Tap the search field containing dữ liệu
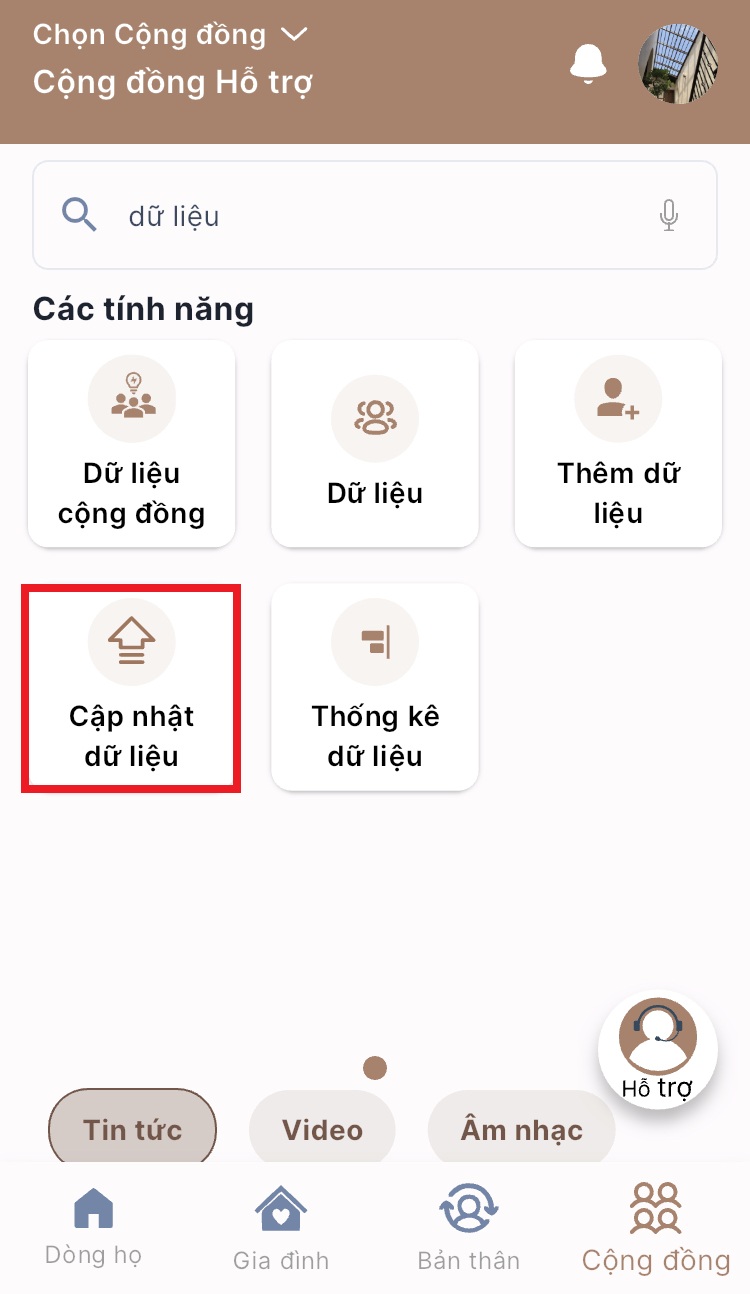Viewport: 750px width, 1294px height. pyautogui.click(x=375, y=215)
